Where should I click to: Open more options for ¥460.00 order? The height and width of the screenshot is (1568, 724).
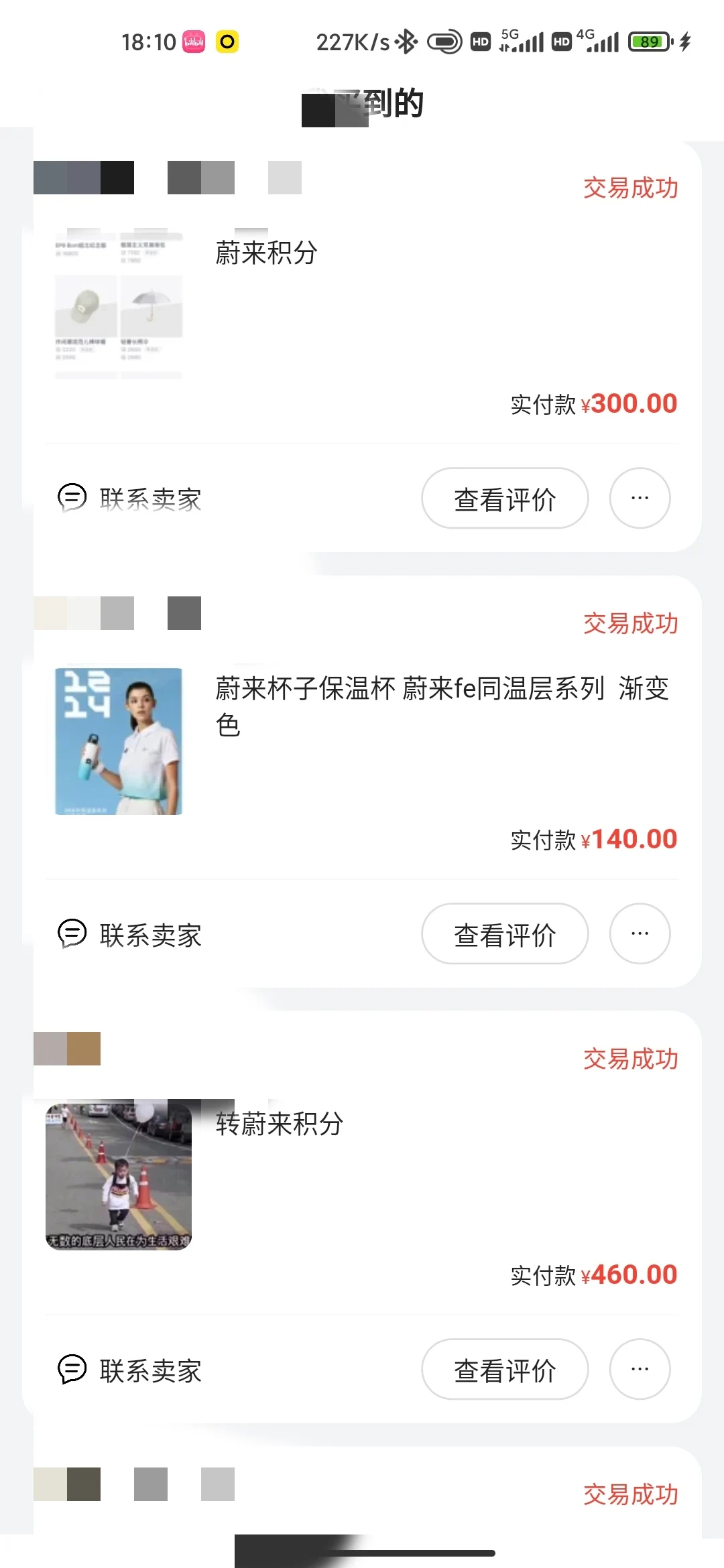[640, 1370]
